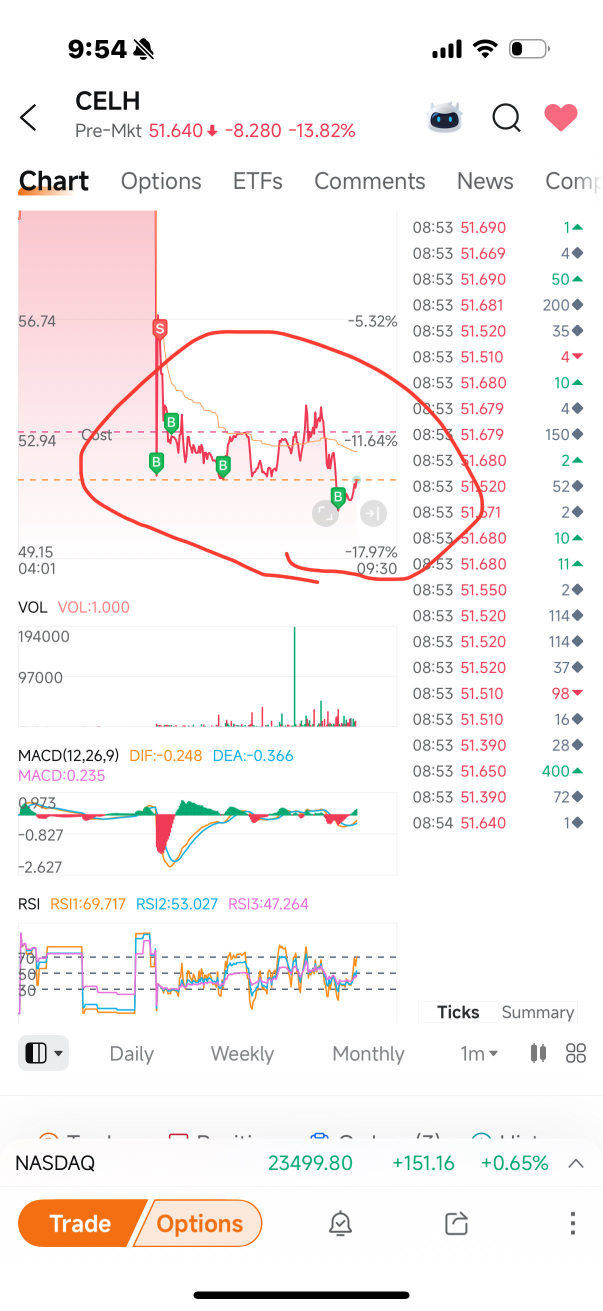Screen dimensions: 603x1311
Task: Go back from the CELH page
Action: (x=29, y=117)
